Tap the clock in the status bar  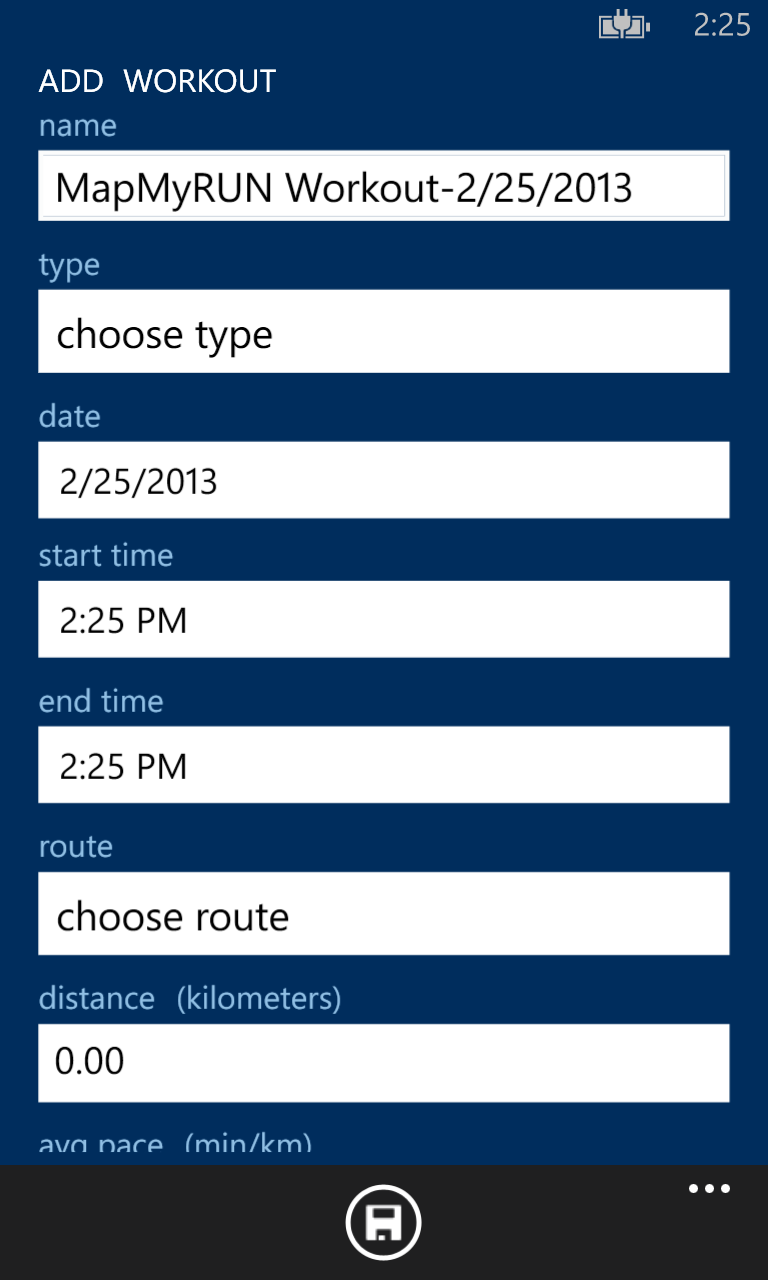pyautogui.click(x=722, y=25)
